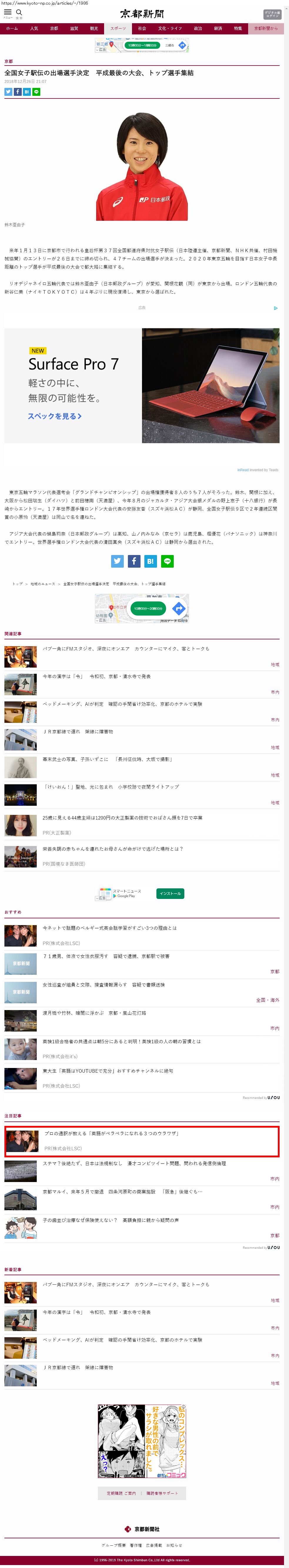Image resolution: width=289 pixels, height=1568 pixels.
Task: Tap スペックを見る in Surface Pro 7 ad
Action: [54, 416]
